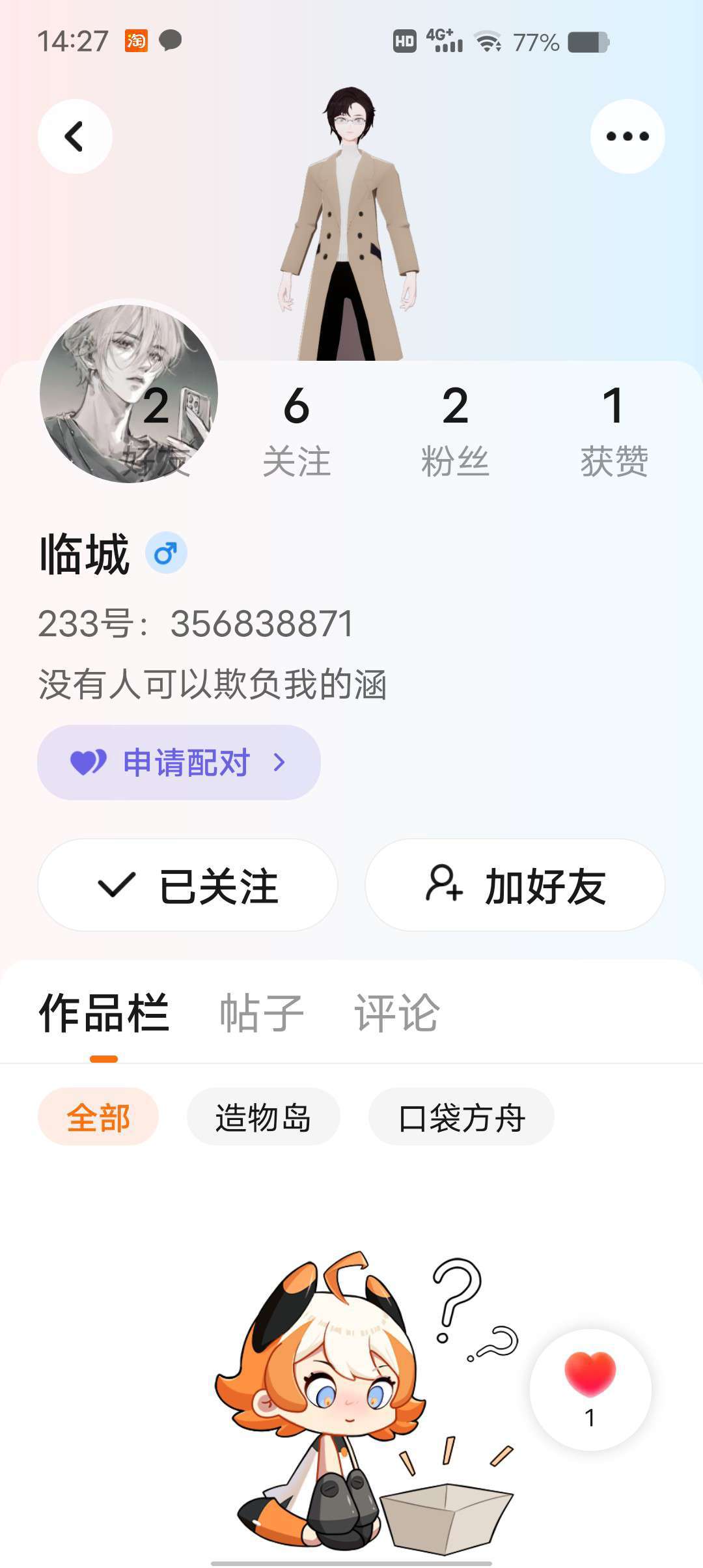Switch to the 评论 tab
The width and height of the screenshot is (703, 1568).
[397, 1013]
